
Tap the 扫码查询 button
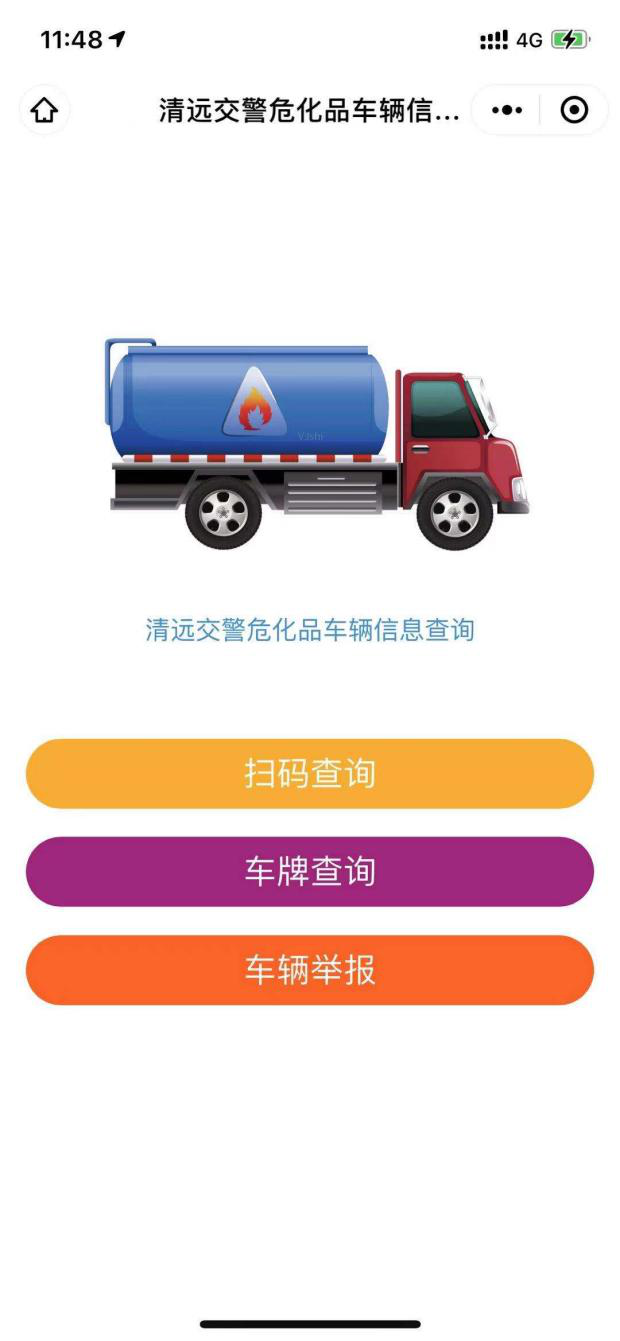tap(310, 774)
